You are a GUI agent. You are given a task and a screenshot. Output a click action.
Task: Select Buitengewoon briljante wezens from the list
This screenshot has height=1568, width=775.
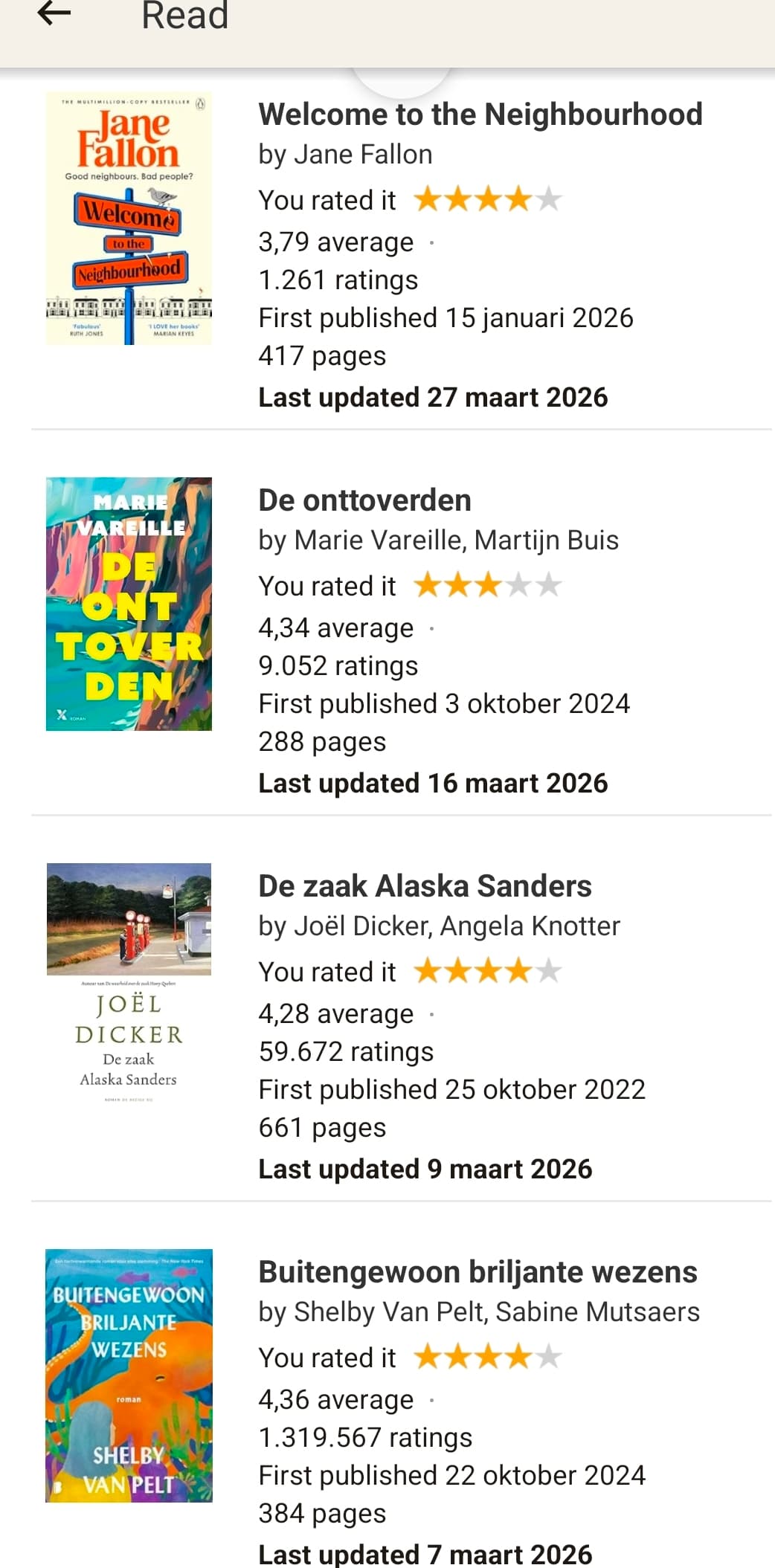pos(477,1272)
